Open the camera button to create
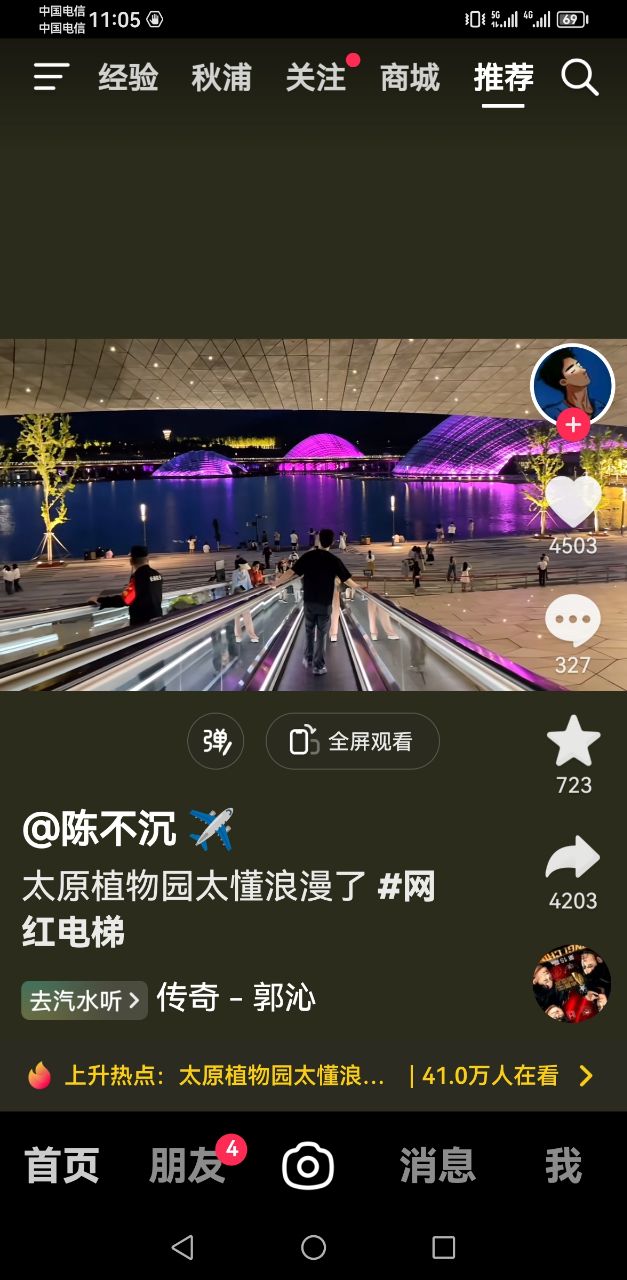Viewport: 627px width, 1280px height. pyautogui.click(x=308, y=1166)
